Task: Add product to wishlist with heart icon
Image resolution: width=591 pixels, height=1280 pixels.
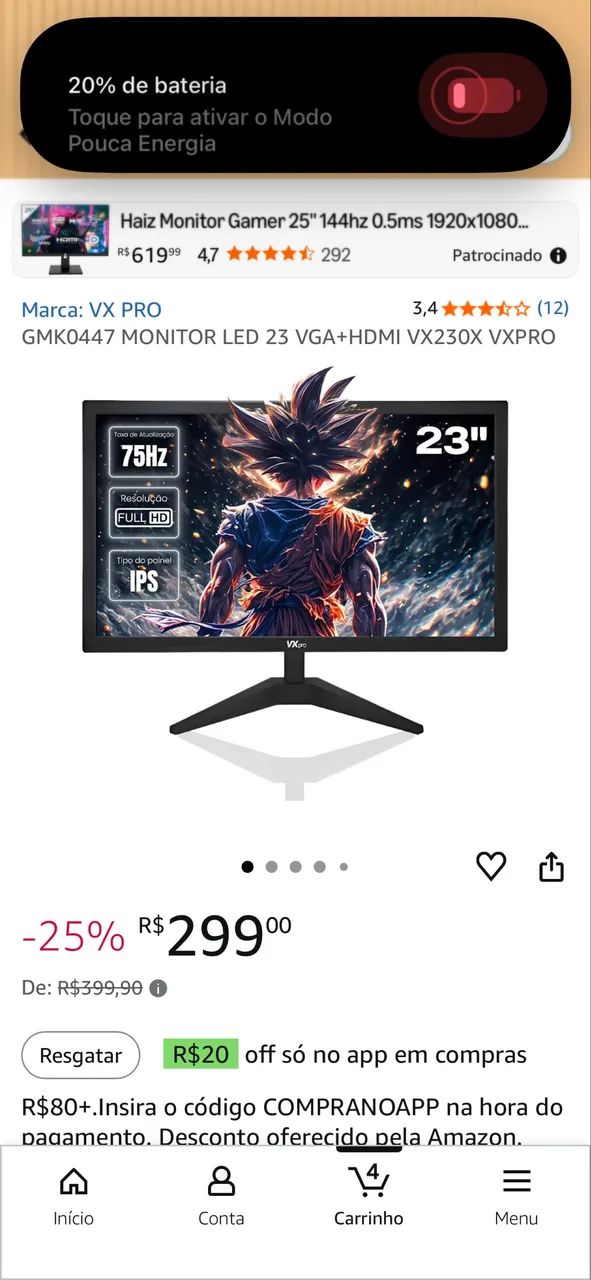Action: [491, 866]
